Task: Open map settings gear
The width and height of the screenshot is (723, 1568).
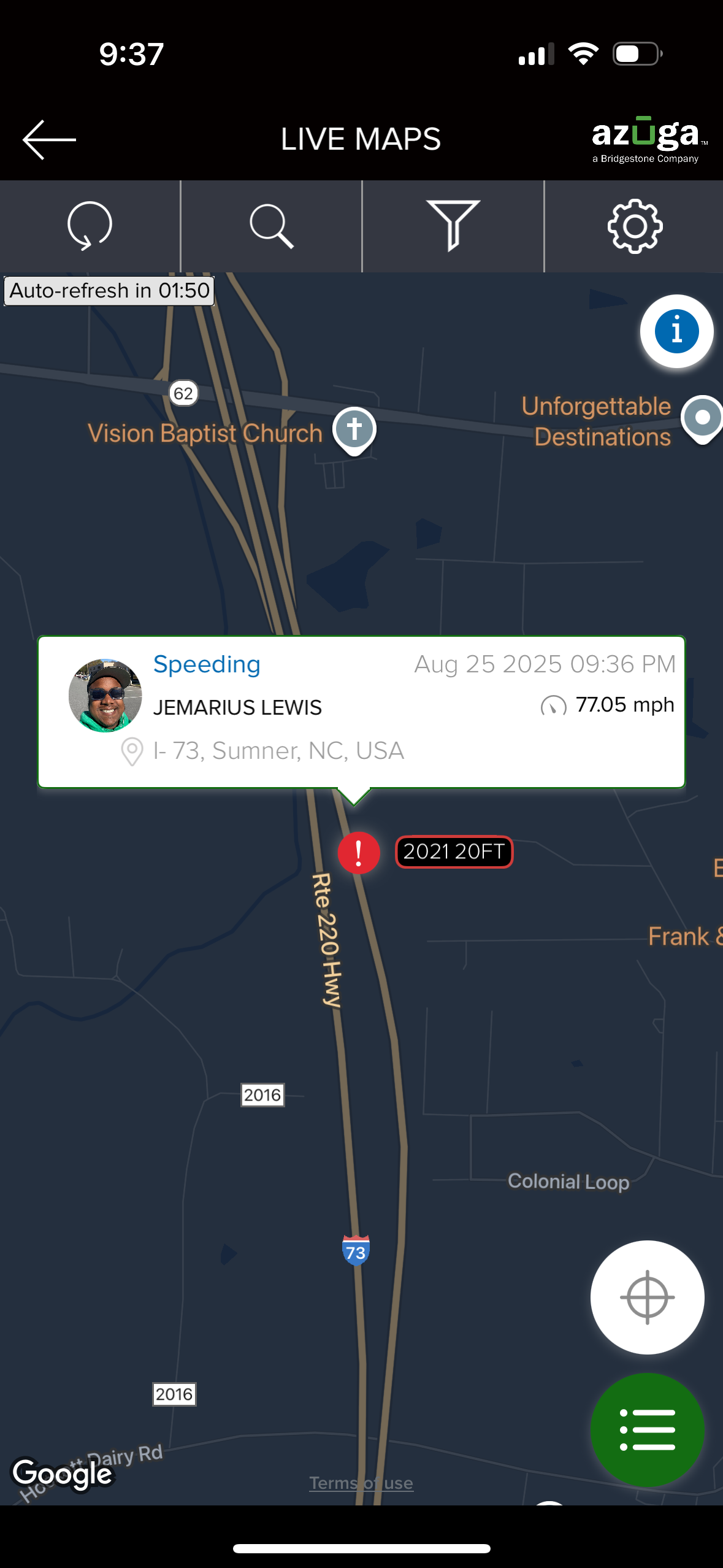Action: click(x=635, y=226)
